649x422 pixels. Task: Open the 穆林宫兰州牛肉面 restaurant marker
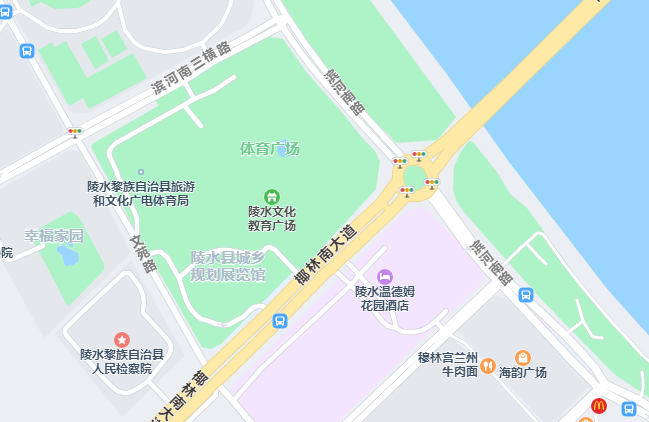pyautogui.click(x=487, y=366)
